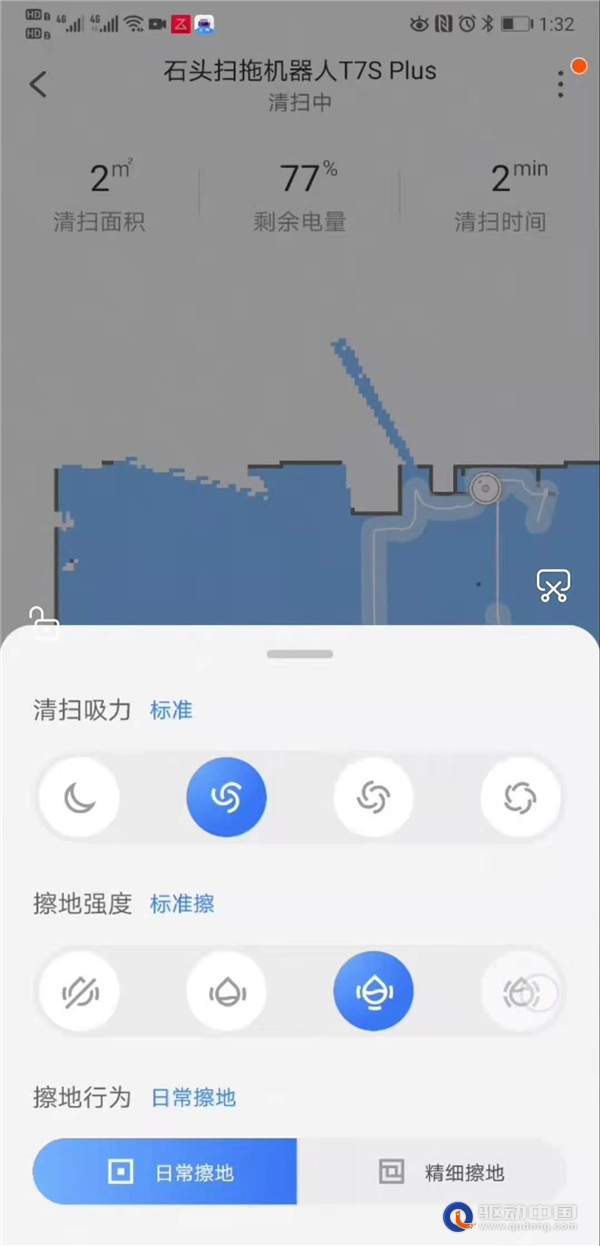Choose the strong suction level
The image size is (600, 1246).
pos(373,797)
